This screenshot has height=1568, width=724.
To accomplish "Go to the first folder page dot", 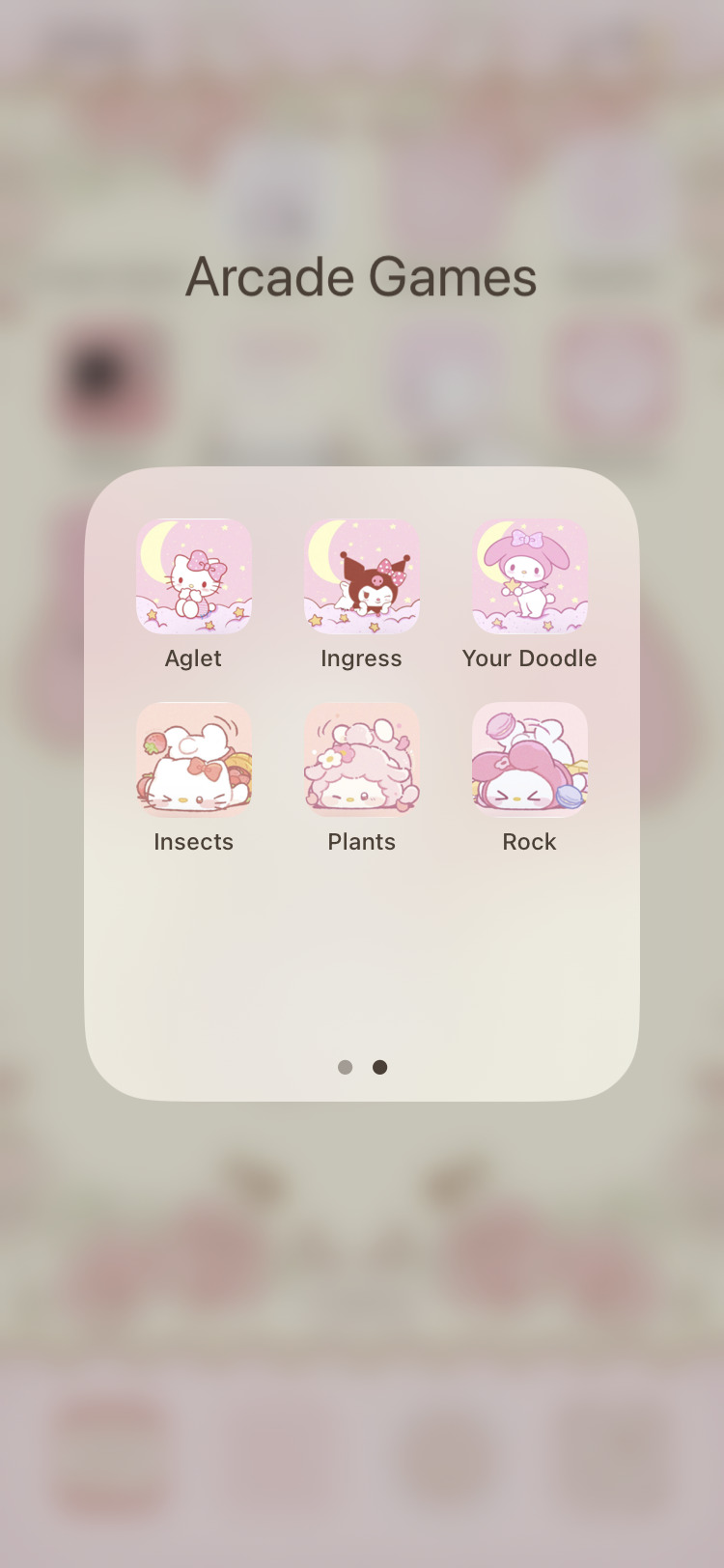I will [x=345, y=1067].
